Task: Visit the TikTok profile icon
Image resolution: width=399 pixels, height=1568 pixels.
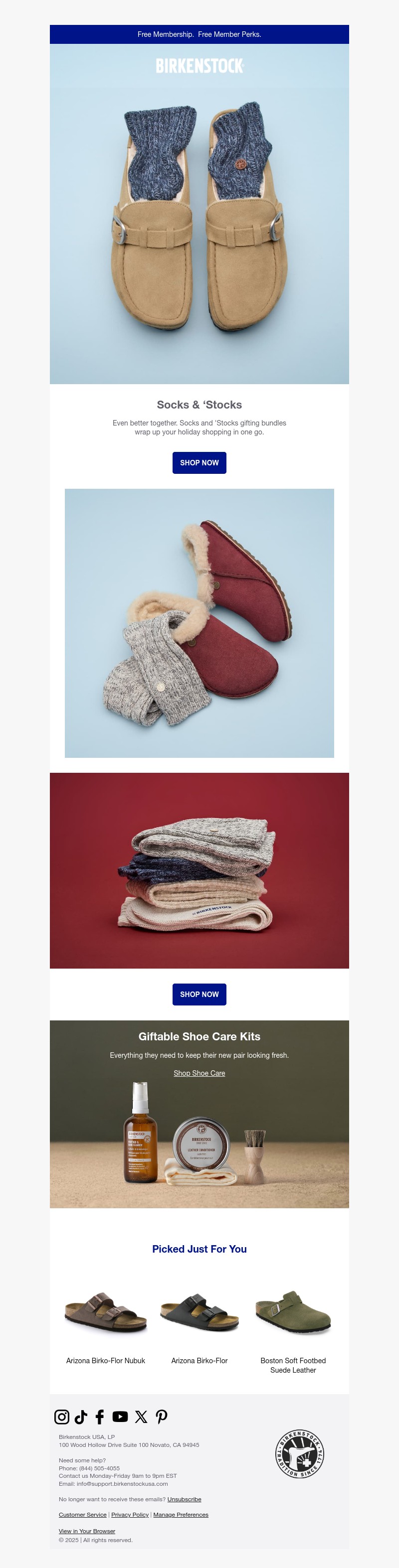Action: 81,1417
